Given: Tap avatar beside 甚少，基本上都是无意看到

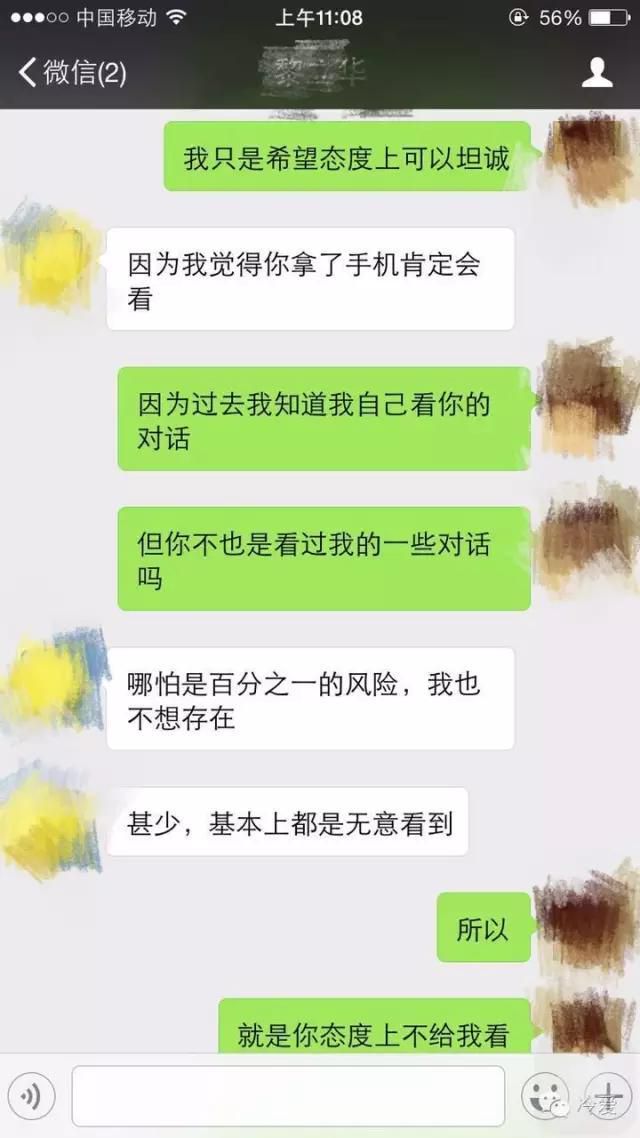Looking at the screenshot, I should click(50, 822).
